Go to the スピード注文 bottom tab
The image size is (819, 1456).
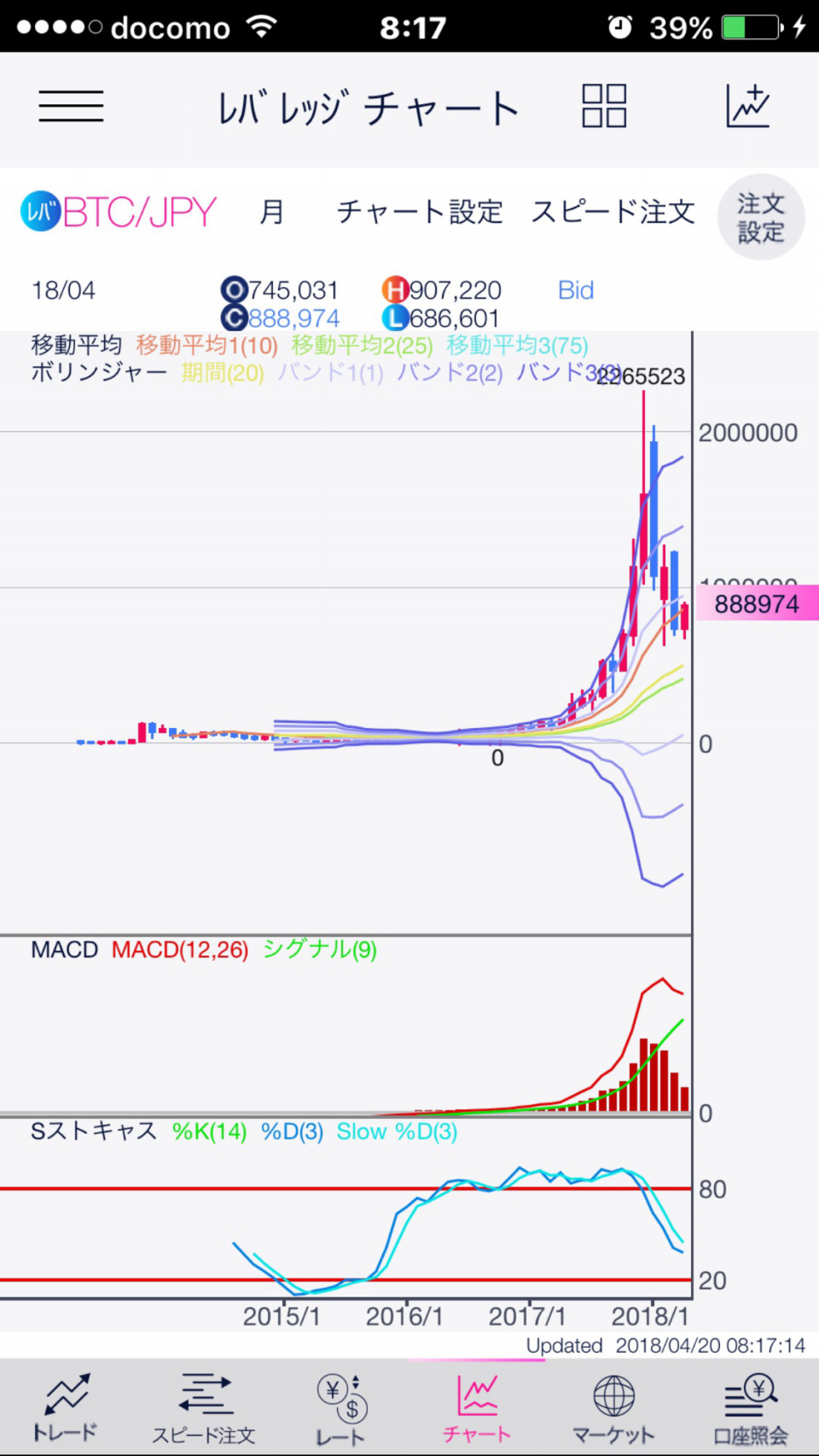pos(204,1408)
